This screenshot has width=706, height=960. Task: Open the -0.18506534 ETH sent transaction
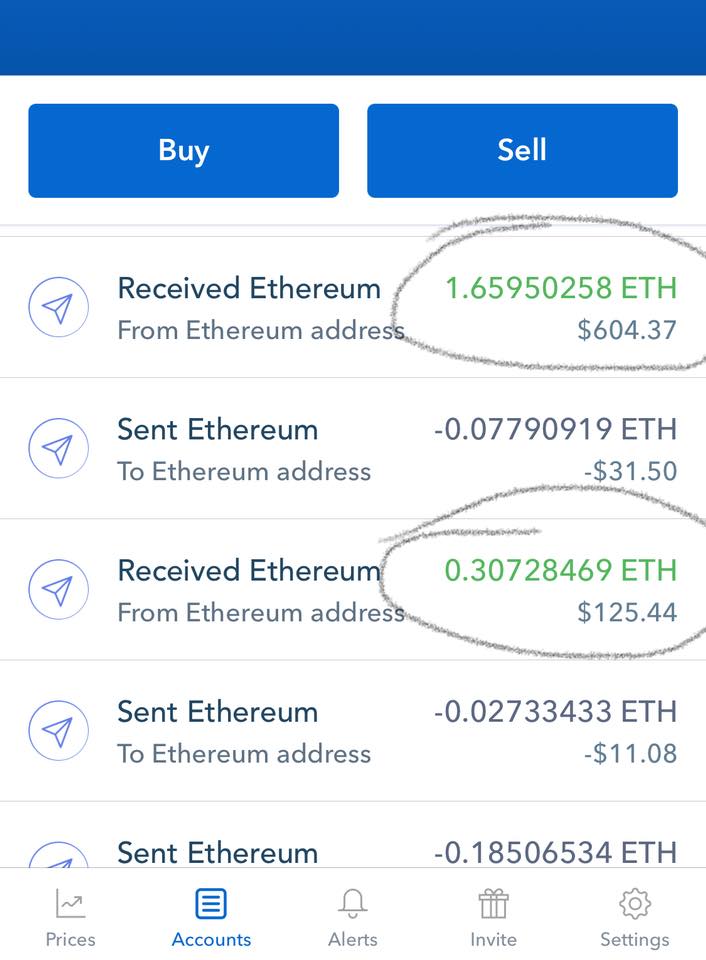pos(353,851)
